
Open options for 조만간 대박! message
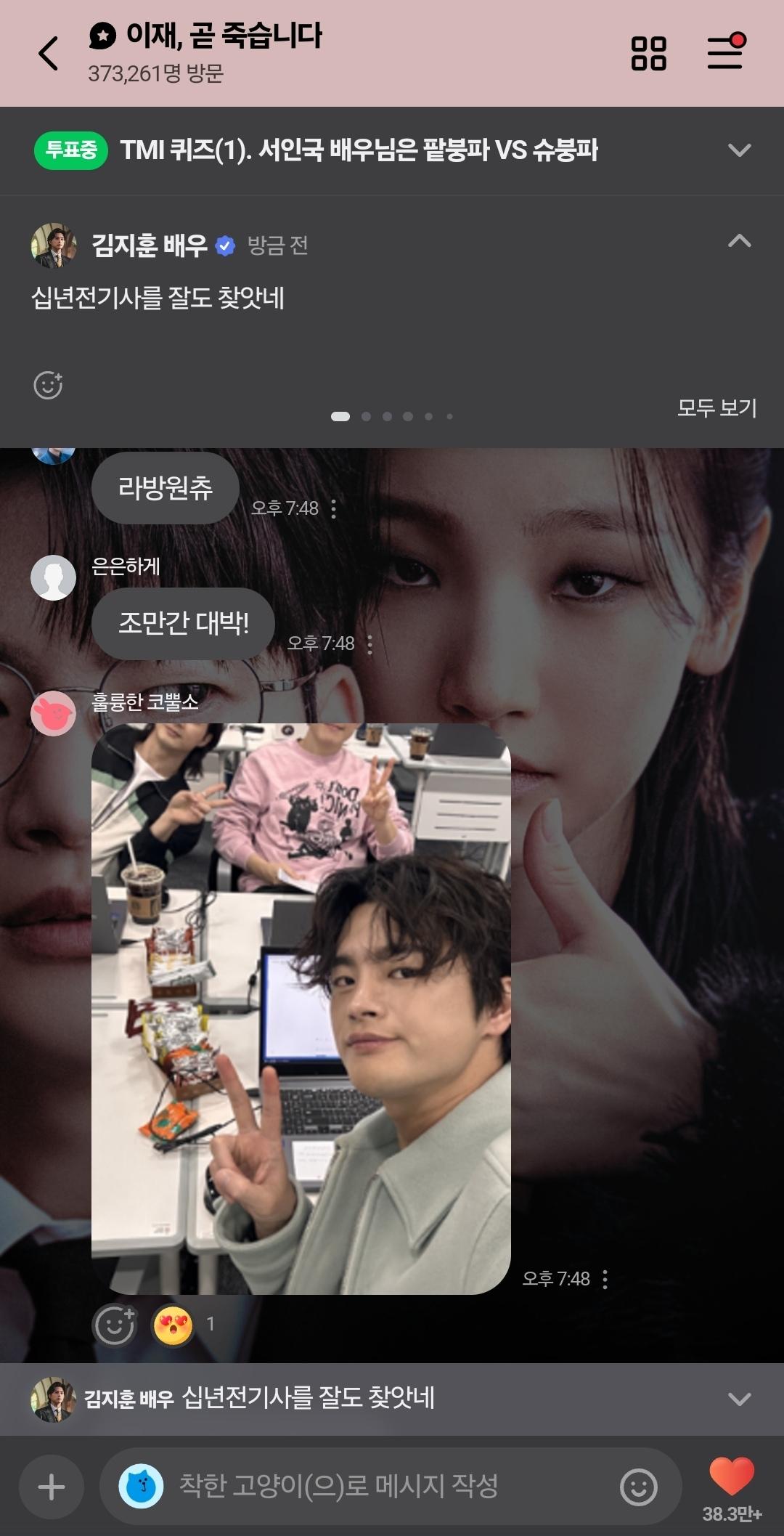[369, 644]
